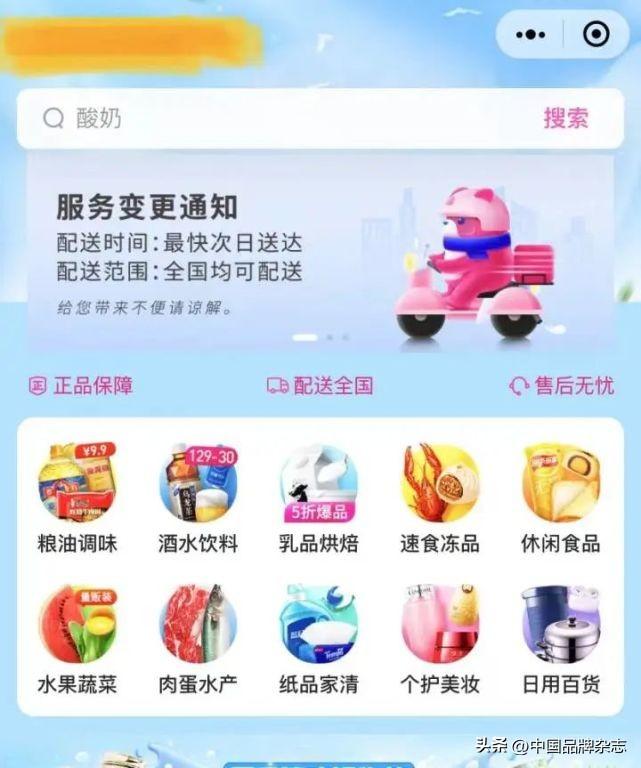Browse the 酒水饮料 category
The image size is (641, 768).
198,499
